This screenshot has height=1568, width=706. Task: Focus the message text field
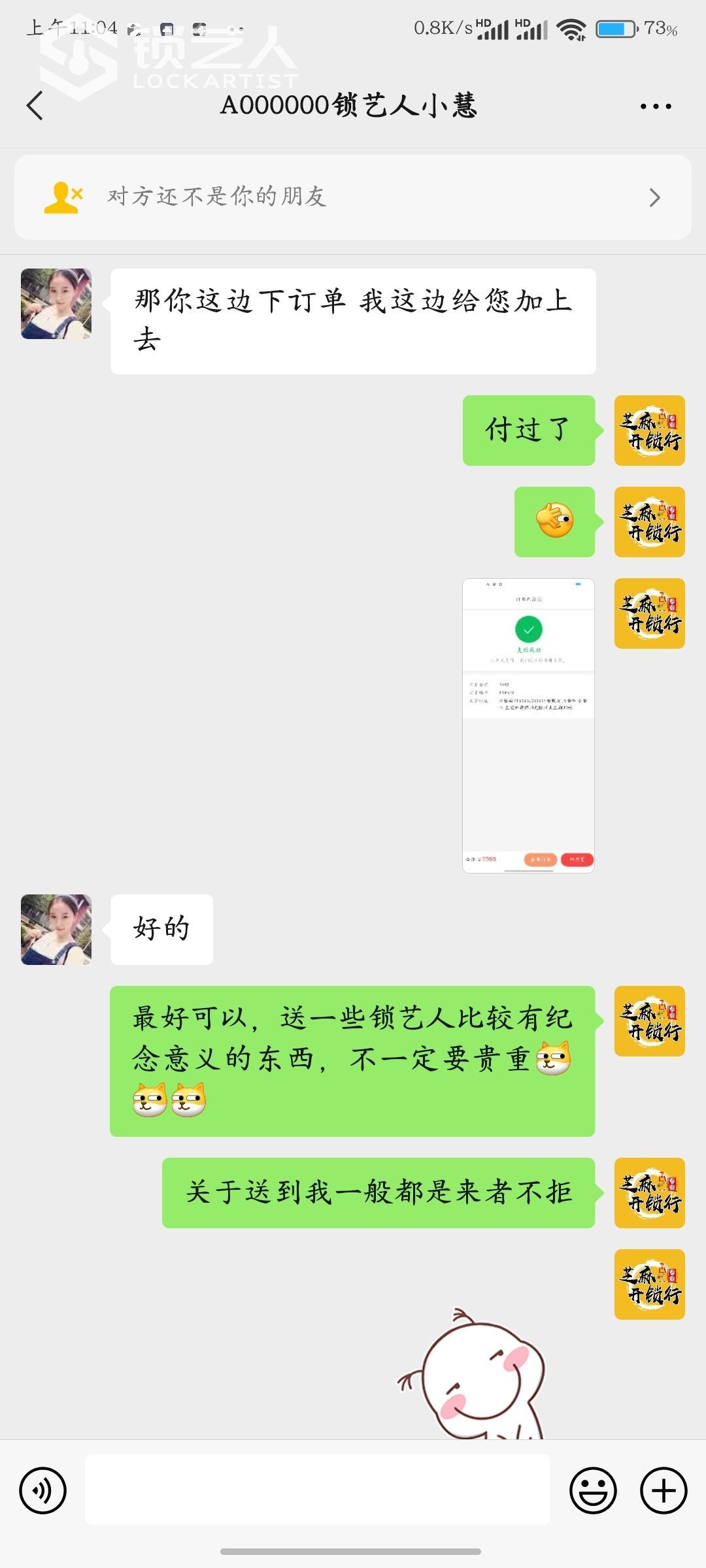pos(317,1490)
